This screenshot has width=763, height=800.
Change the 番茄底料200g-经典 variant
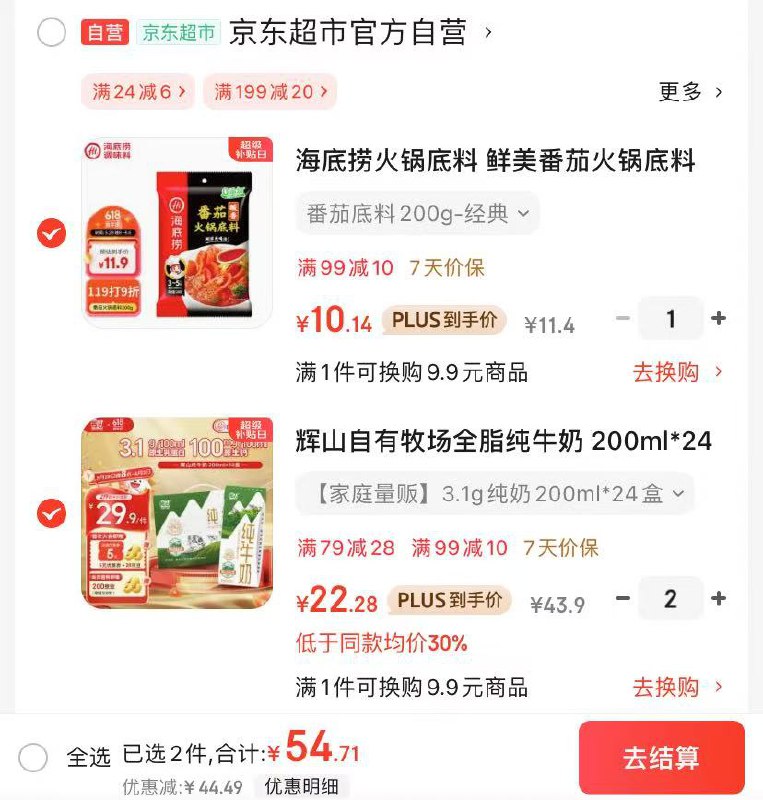[x=417, y=213]
